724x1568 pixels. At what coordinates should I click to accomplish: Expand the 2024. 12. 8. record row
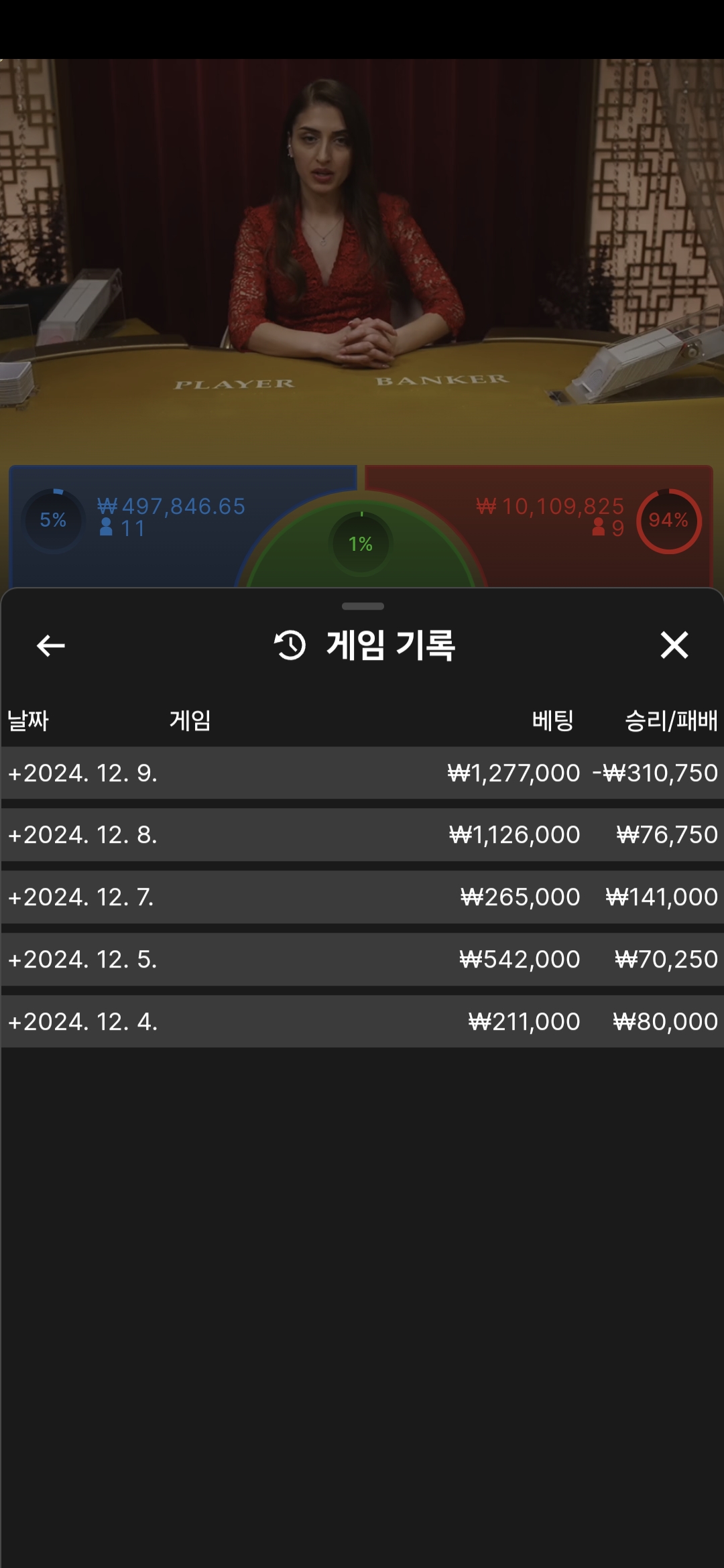pos(362,835)
